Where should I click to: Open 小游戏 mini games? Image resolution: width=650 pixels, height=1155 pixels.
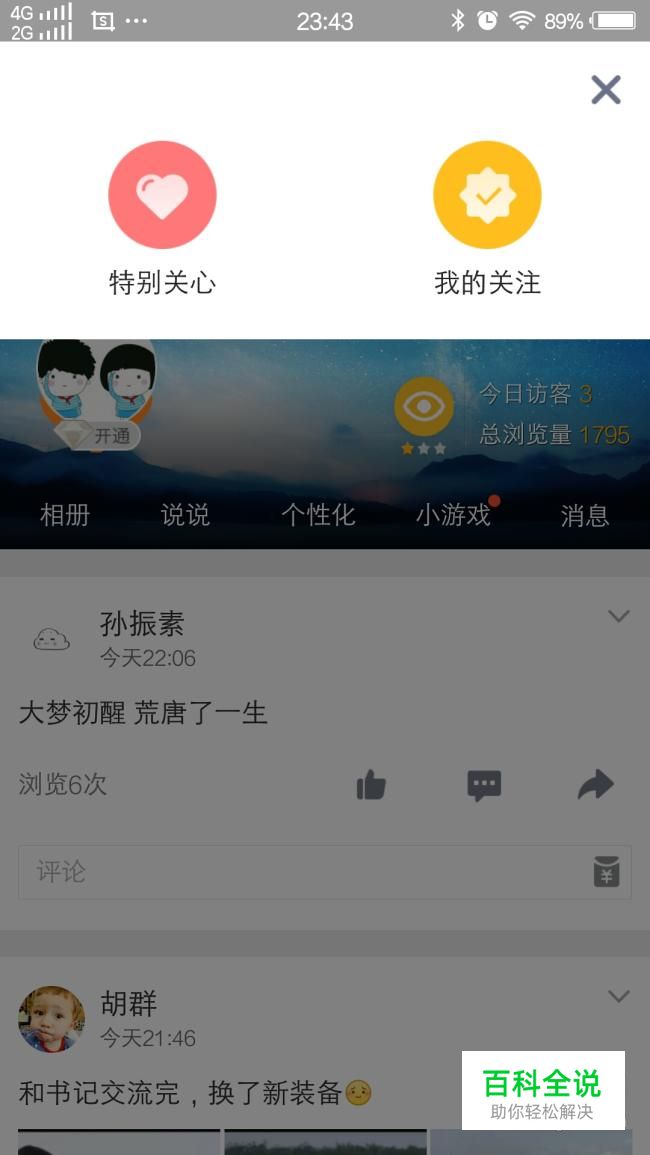pyautogui.click(x=453, y=515)
